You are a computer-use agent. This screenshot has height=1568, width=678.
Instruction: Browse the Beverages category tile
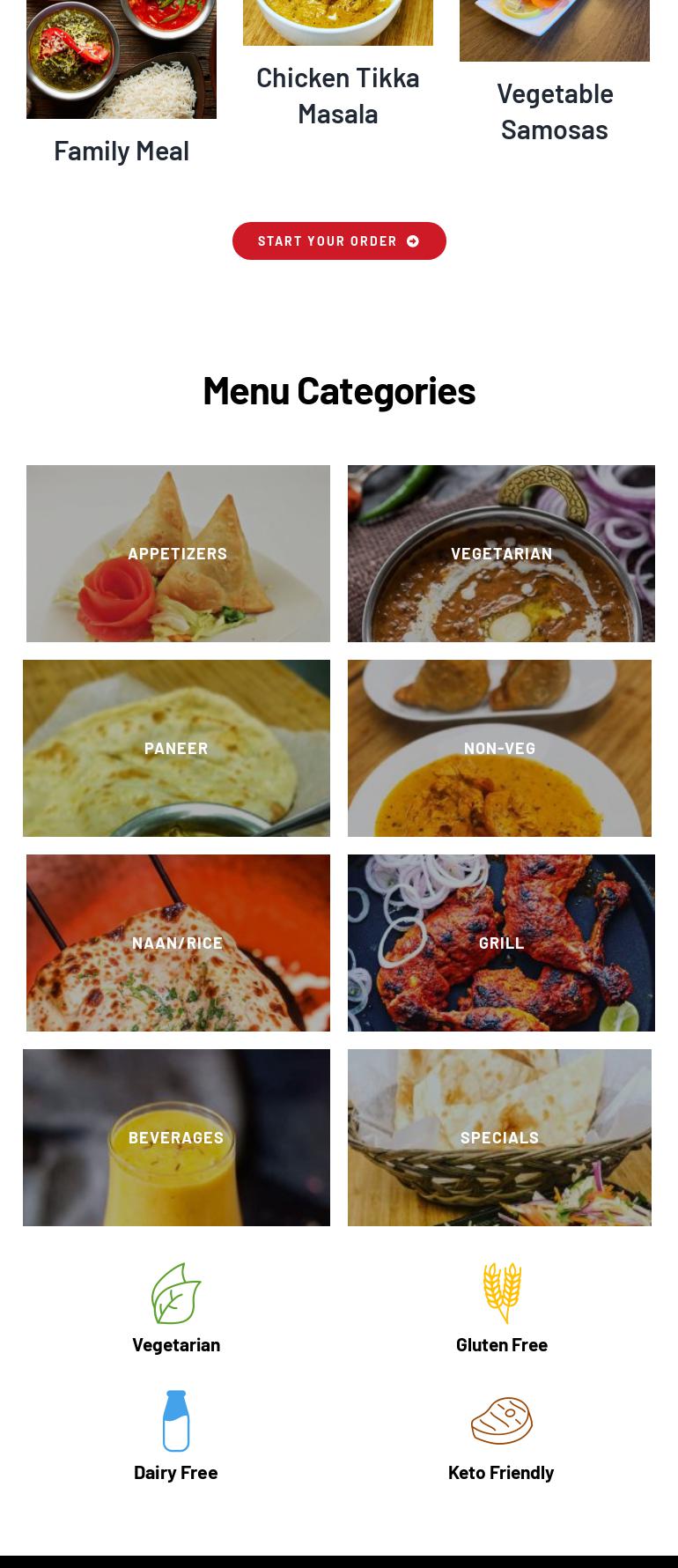(176, 1137)
